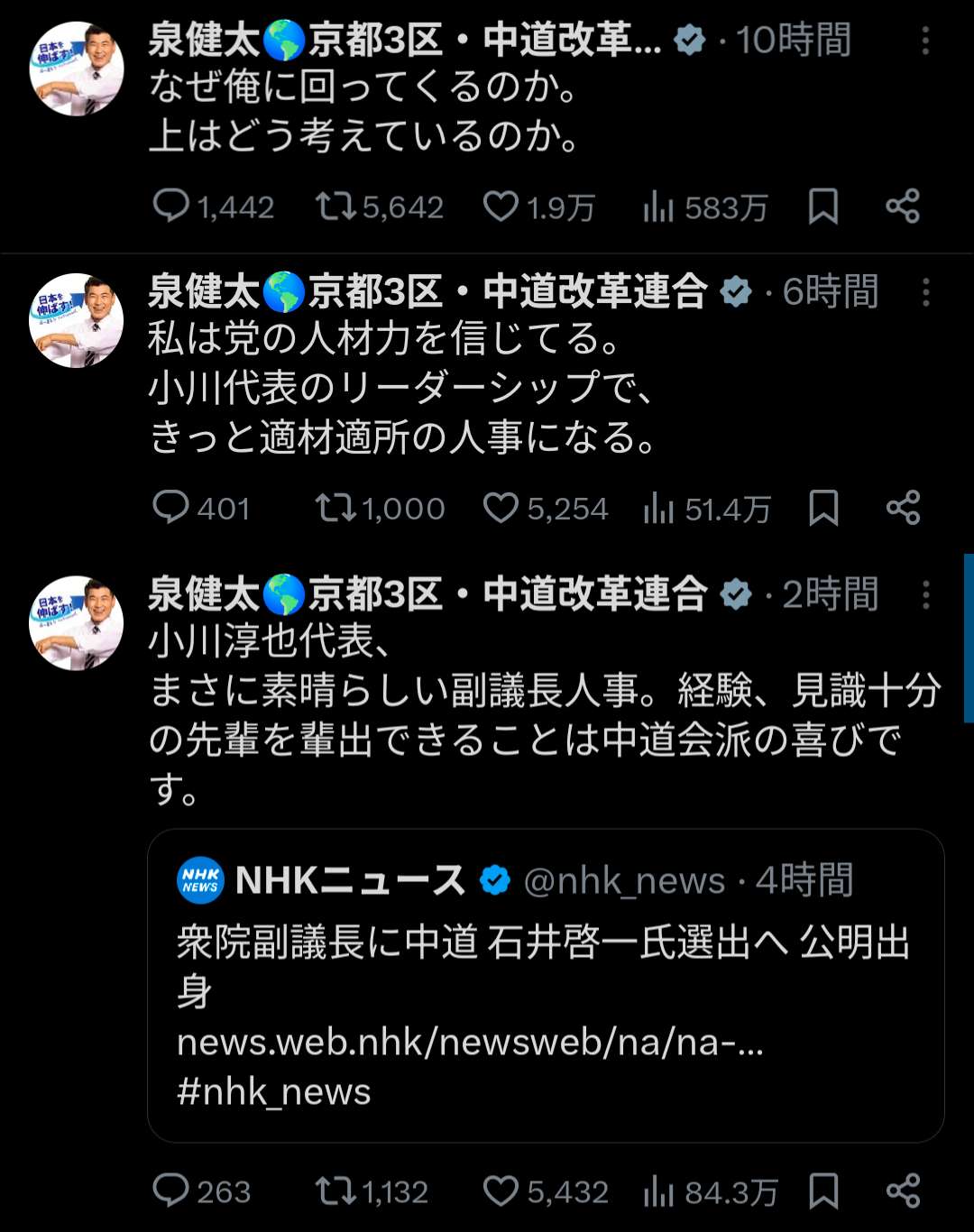Share the 2時間 post
The width and height of the screenshot is (974, 1232).
[903, 1191]
